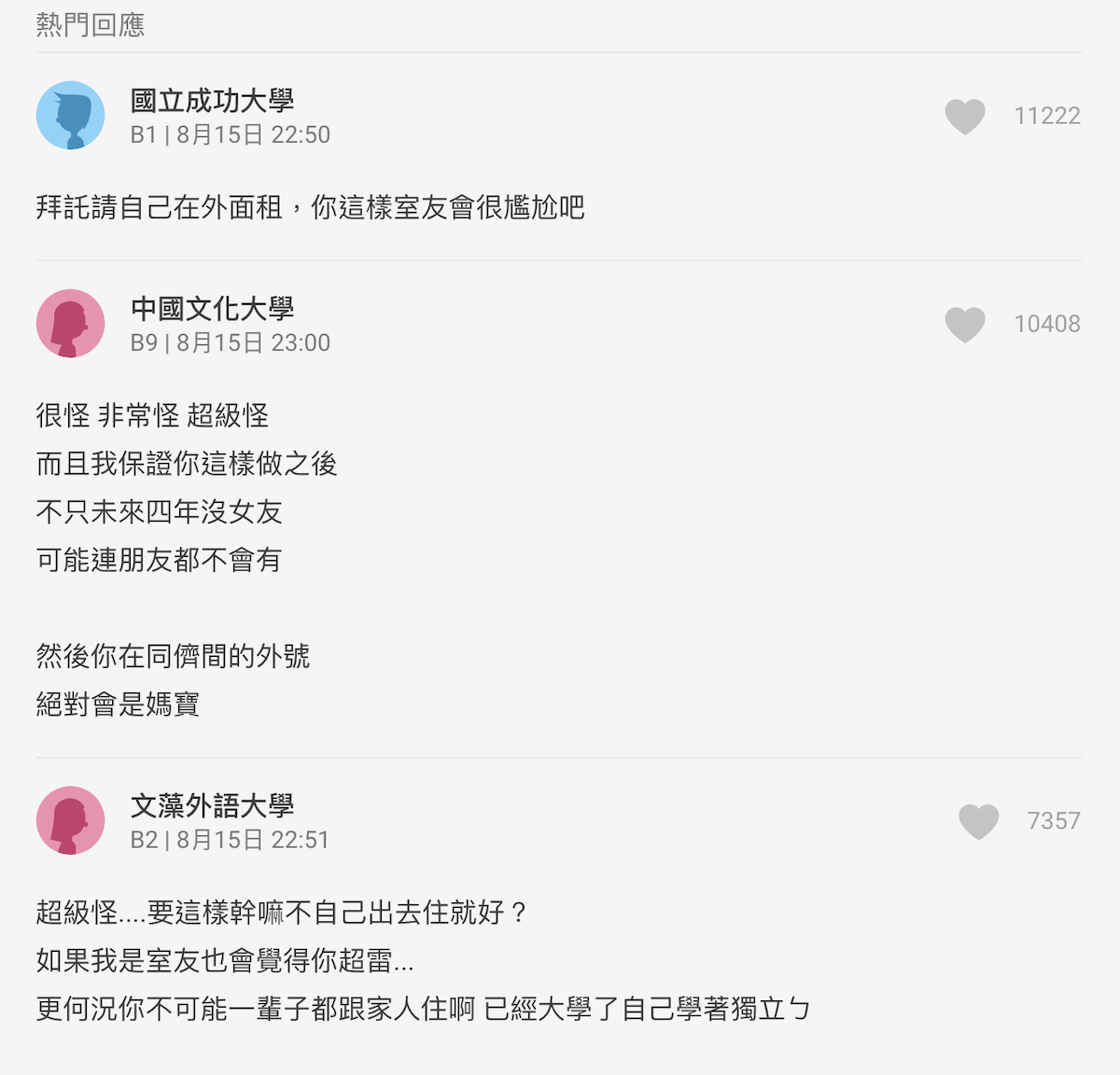Like the 國立成功大學 B1 comment

point(964,117)
